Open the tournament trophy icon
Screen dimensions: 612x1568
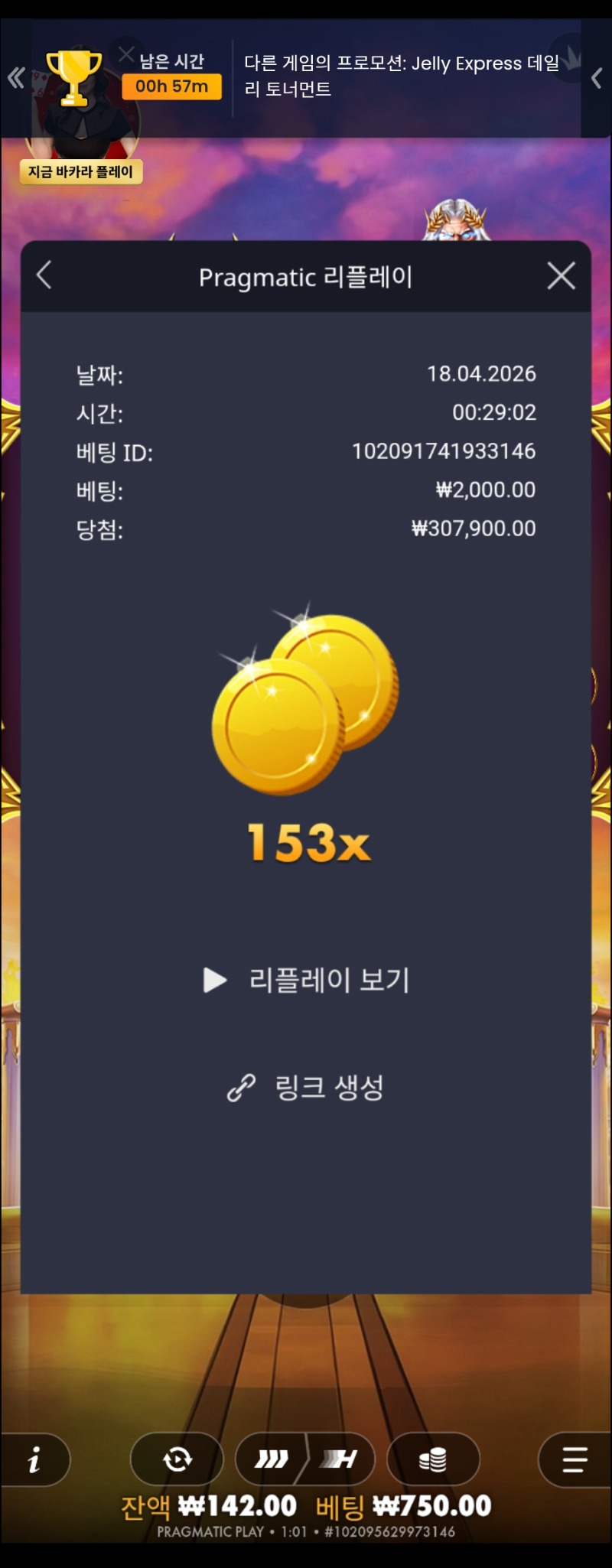point(73,76)
